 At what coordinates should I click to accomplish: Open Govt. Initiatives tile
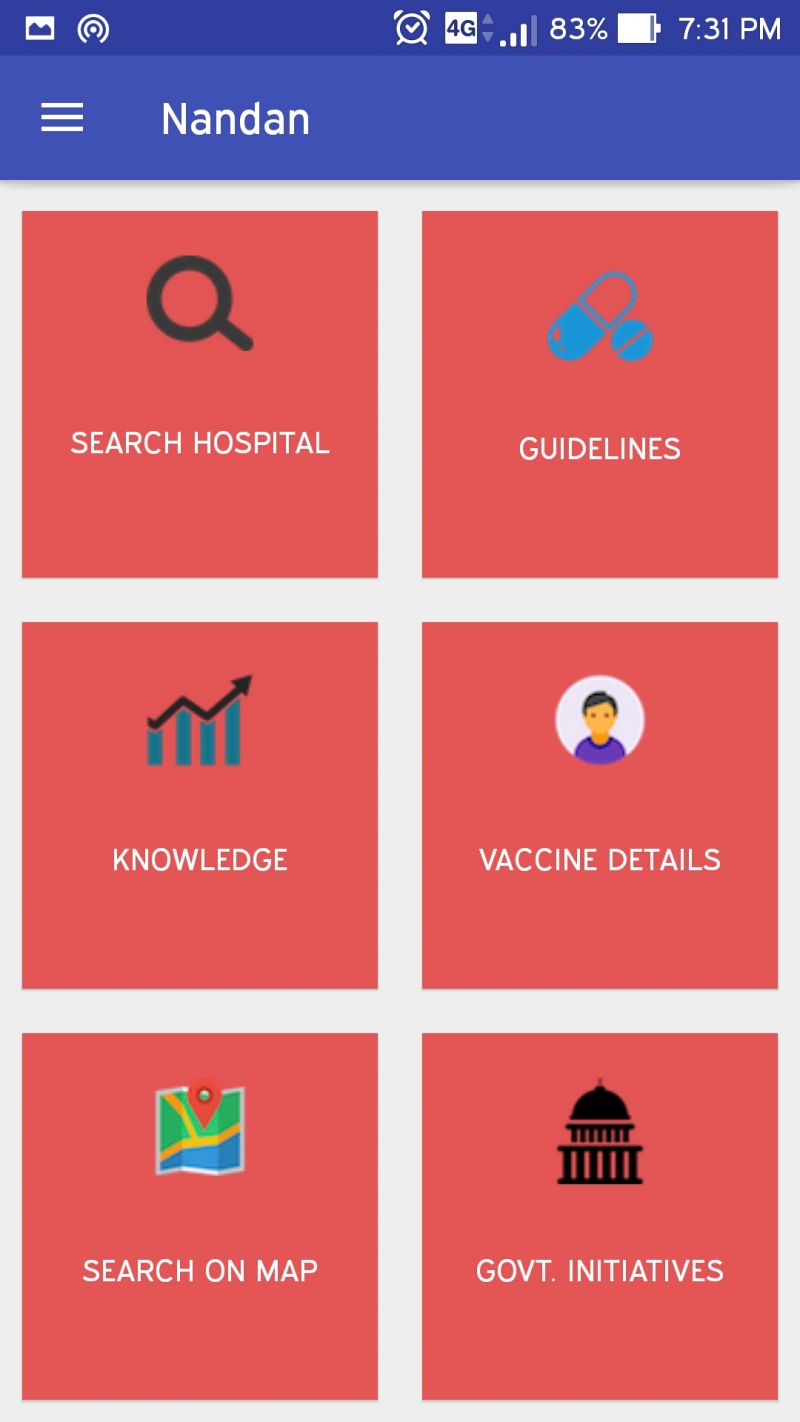600,1216
